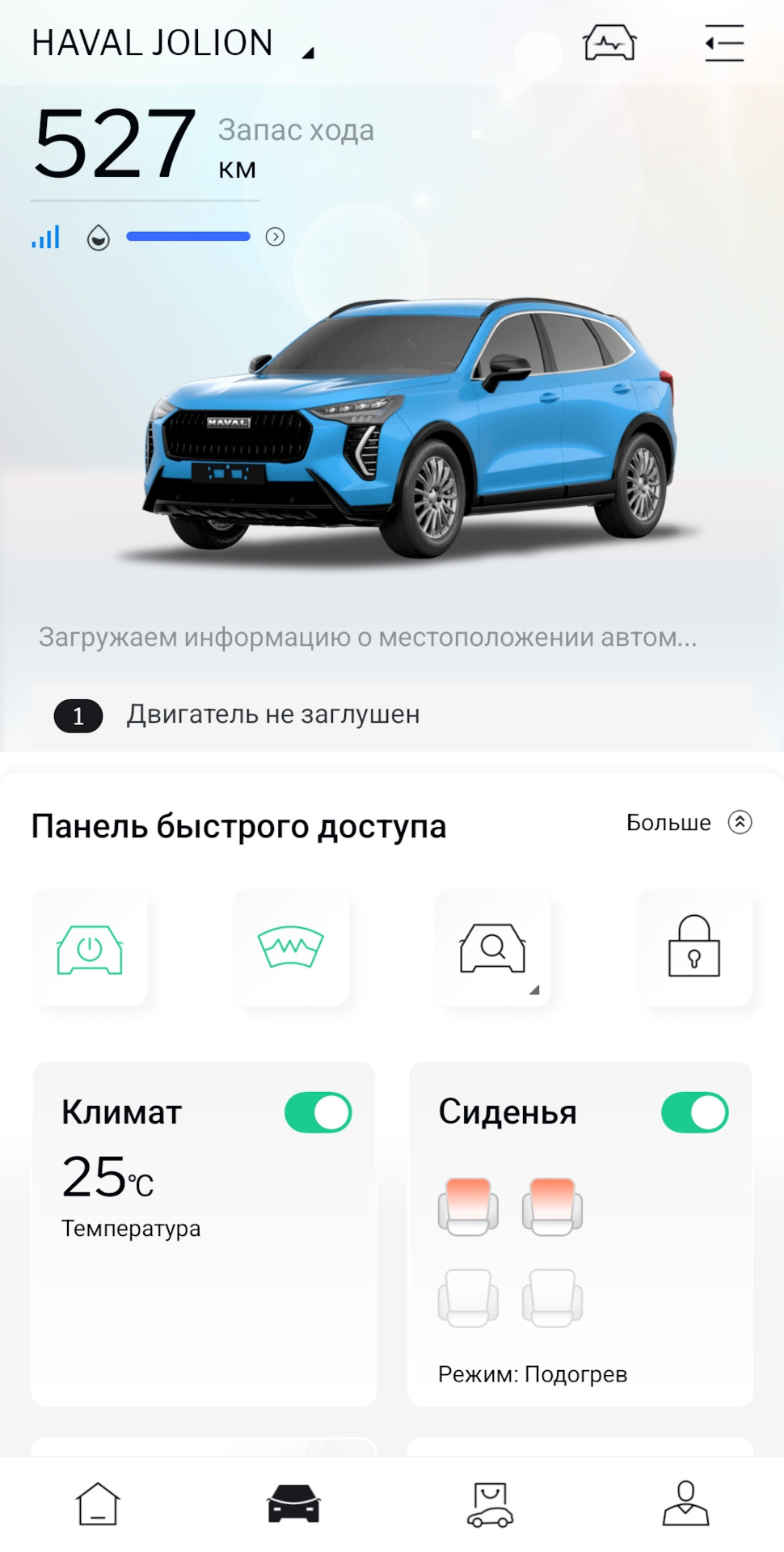Go to the profile tab
The height and width of the screenshot is (1552, 784).
coord(685,1504)
